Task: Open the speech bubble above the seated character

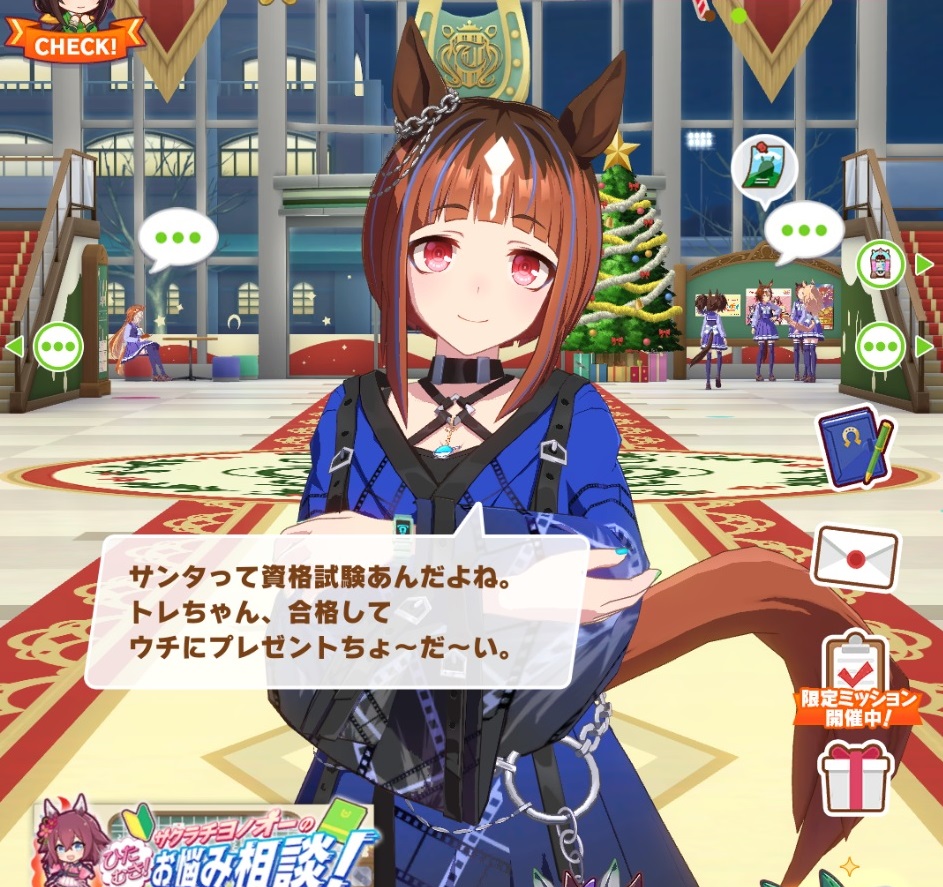Action: pyautogui.click(x=177, y=238)
